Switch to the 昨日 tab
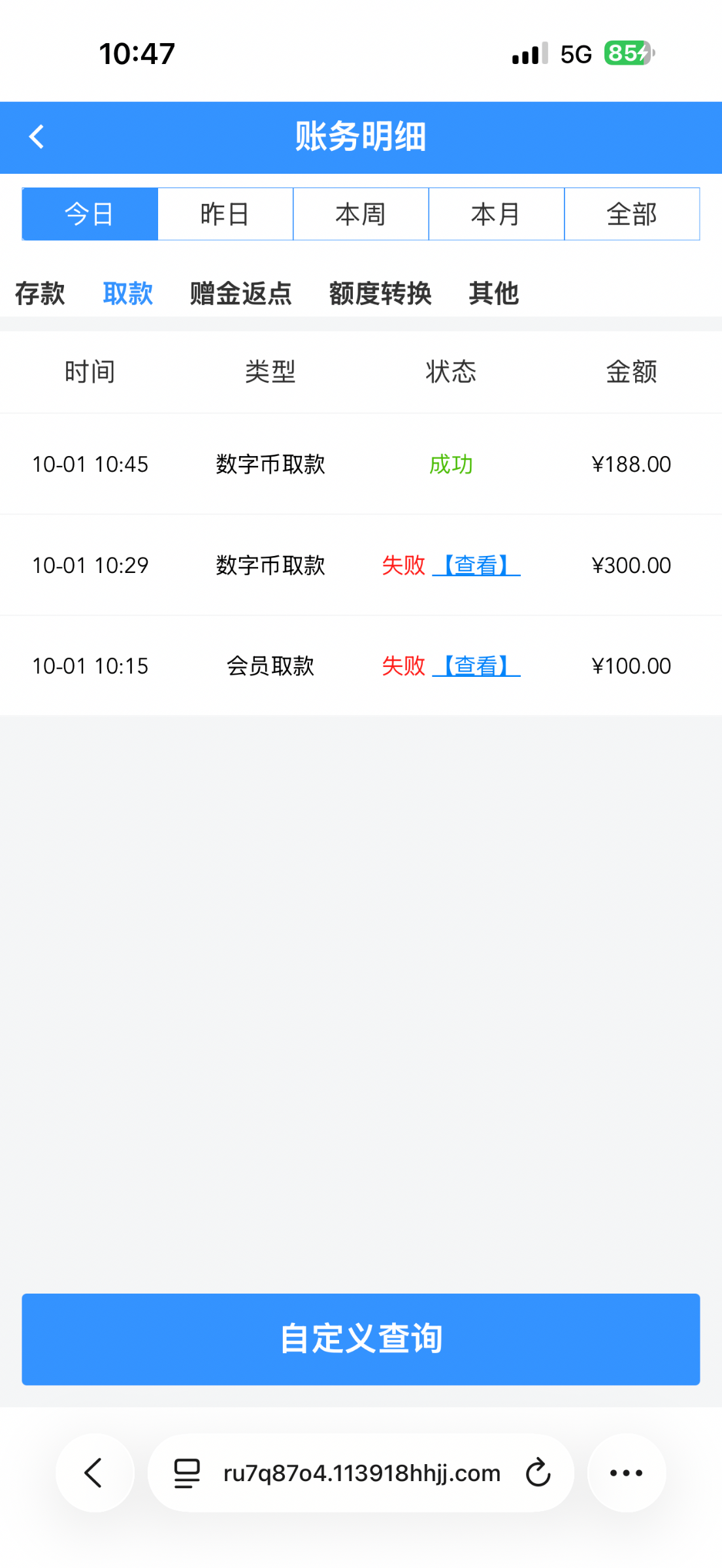This screenshot has width=722, height=1568. tap(225, 214)
